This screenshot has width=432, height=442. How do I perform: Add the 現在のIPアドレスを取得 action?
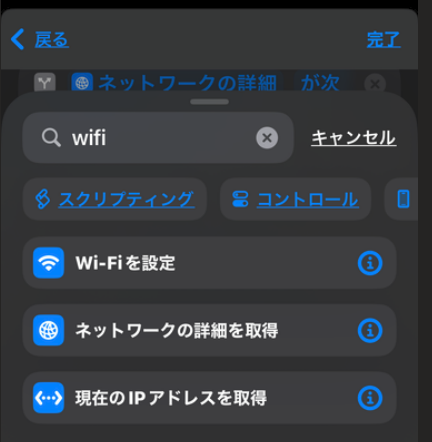coord(209,398)
